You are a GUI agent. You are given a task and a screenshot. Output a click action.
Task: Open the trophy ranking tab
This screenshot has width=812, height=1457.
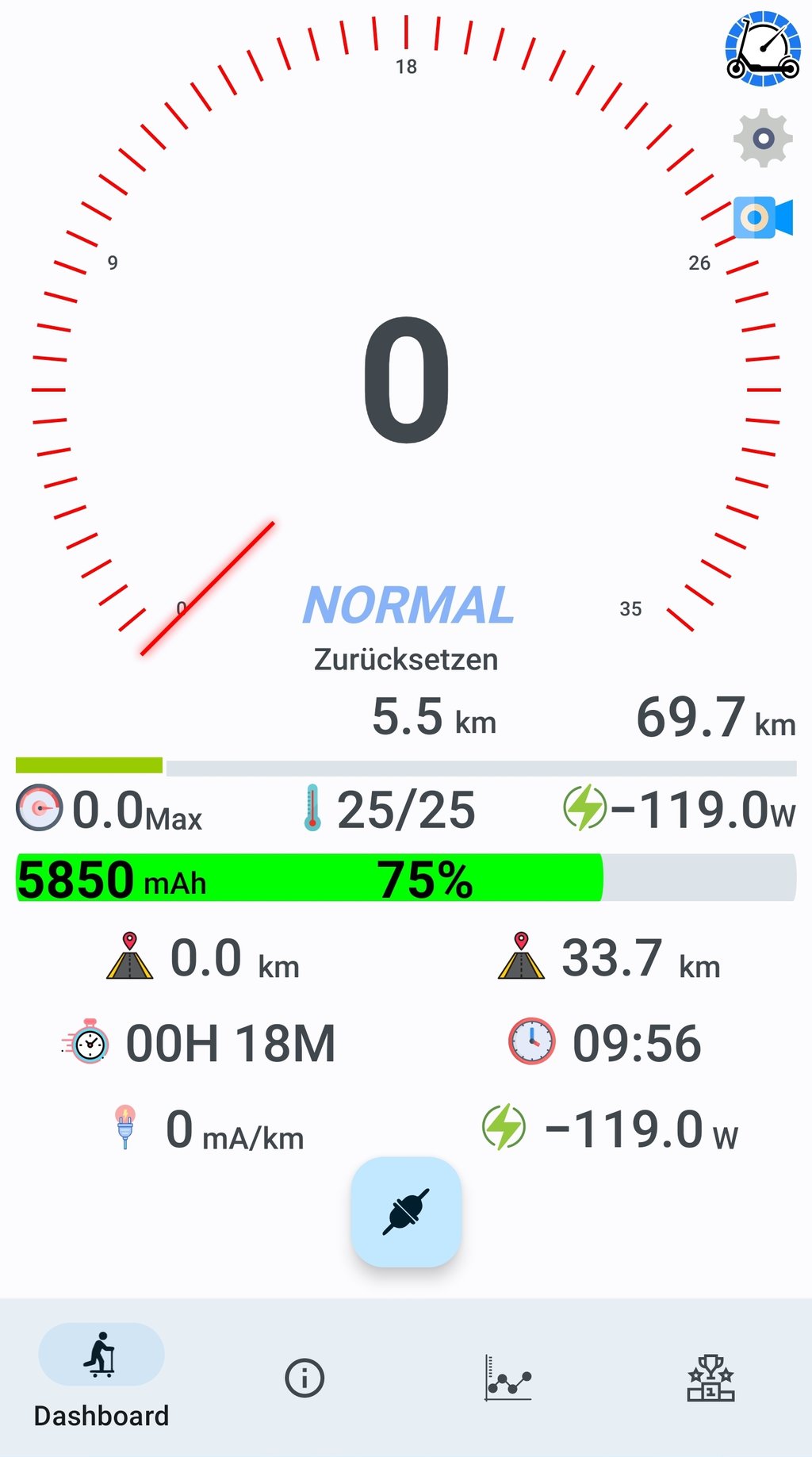[x=710, y=1378]
